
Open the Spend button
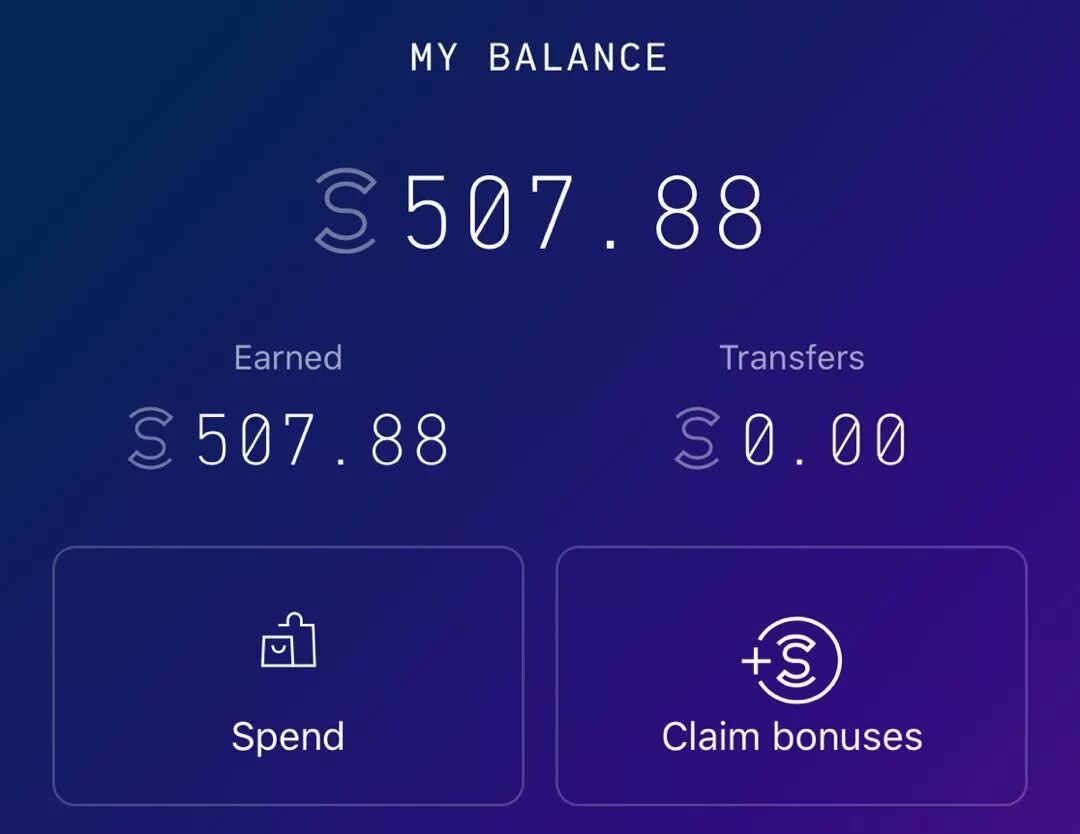point(288,676)
